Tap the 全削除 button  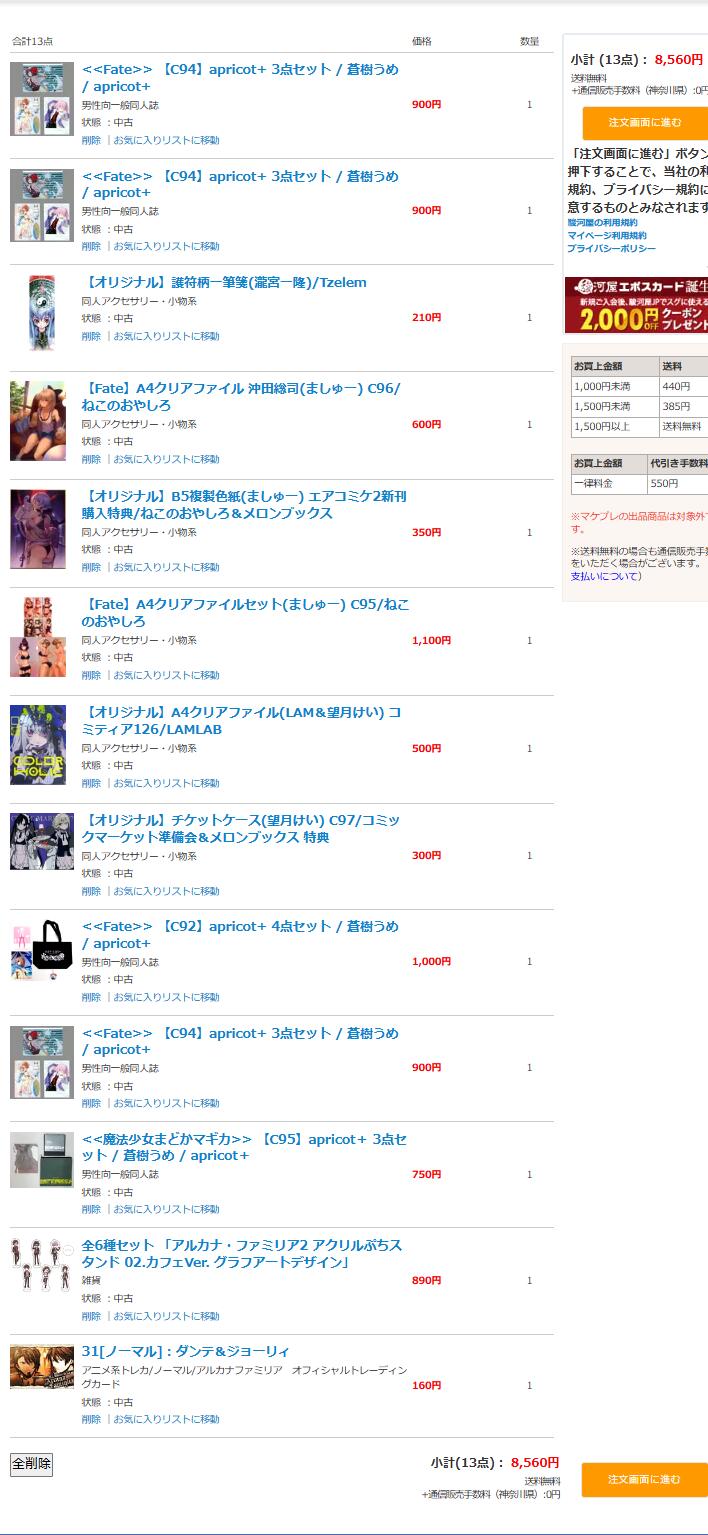point(31,1464)
